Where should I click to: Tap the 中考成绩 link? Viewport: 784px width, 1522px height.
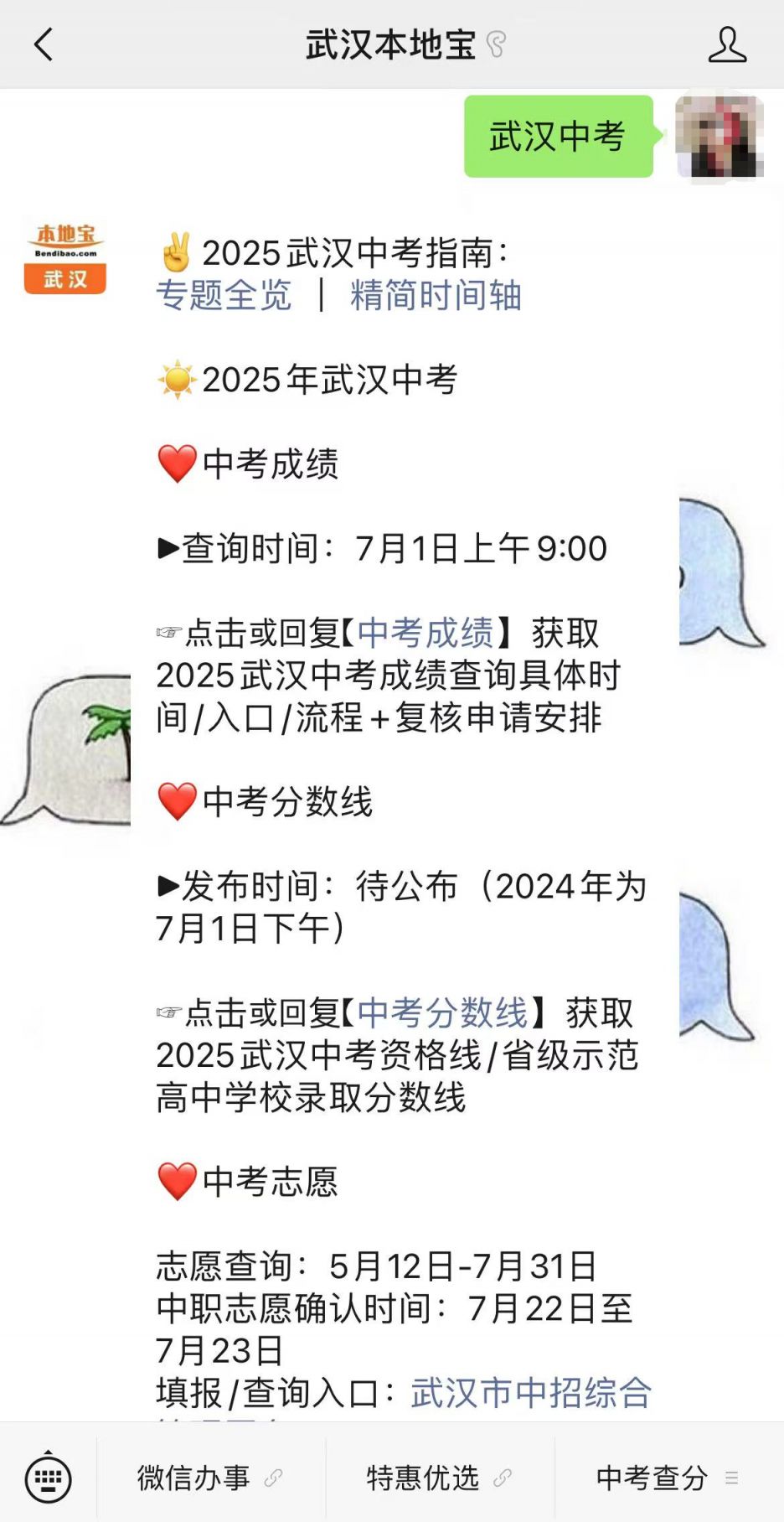tap(426, 634)
